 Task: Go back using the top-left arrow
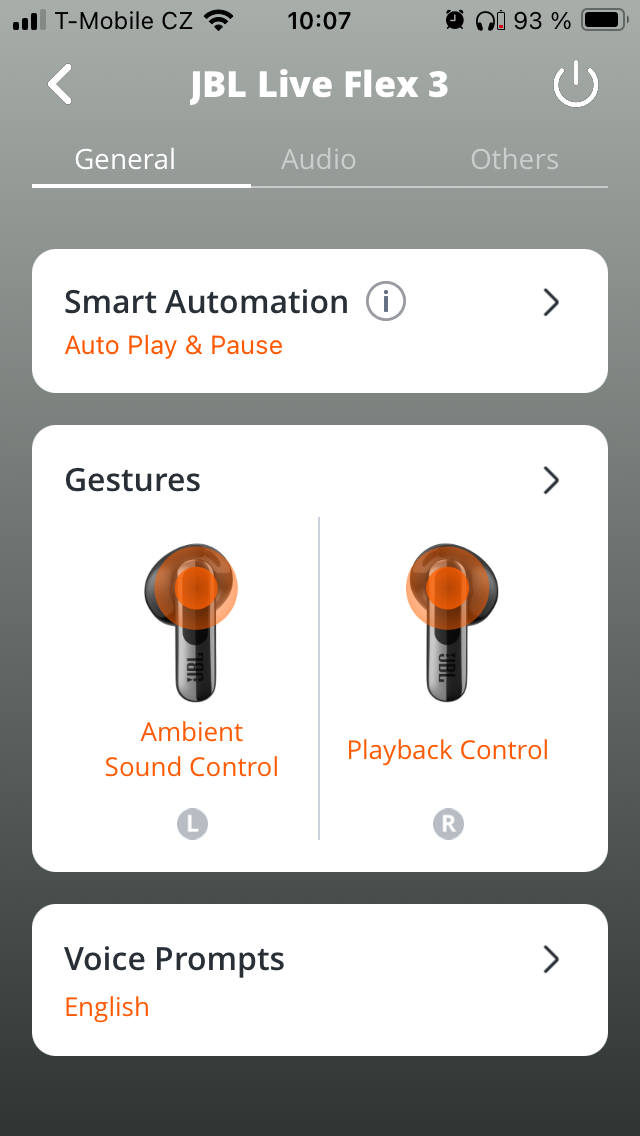tap(60, 85)
